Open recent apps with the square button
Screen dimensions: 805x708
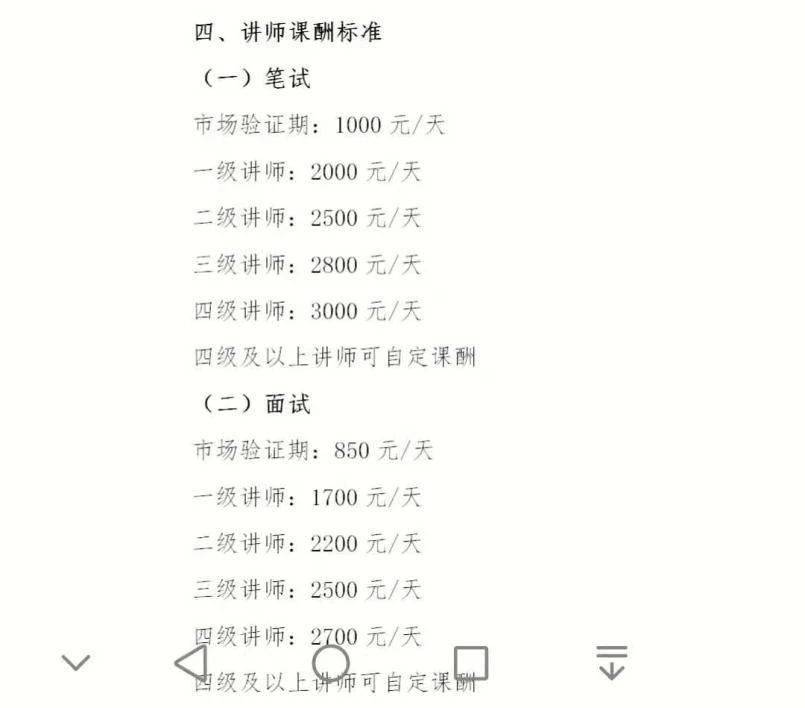(471, 662)
